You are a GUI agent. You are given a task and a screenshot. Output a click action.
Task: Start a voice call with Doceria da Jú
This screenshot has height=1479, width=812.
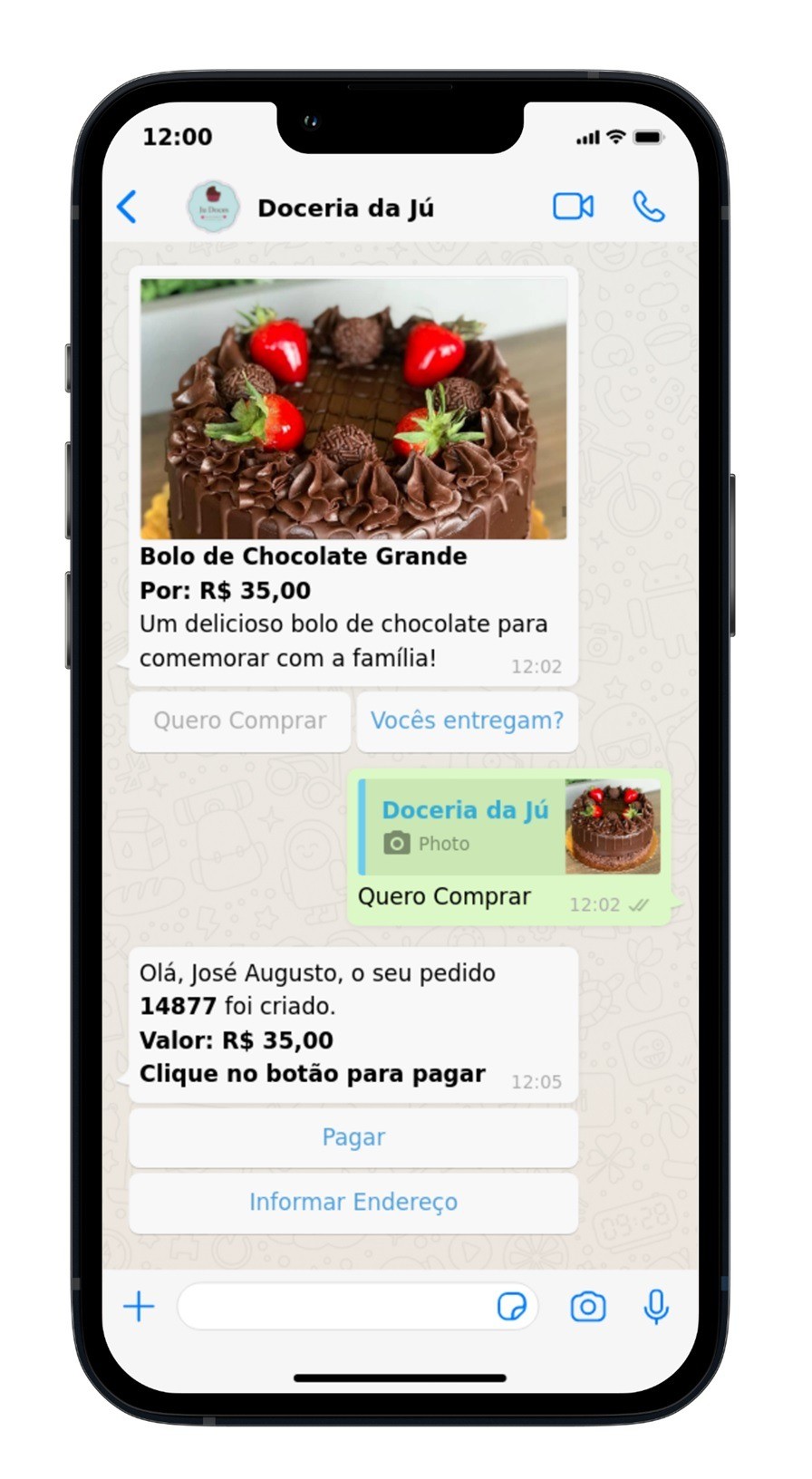click(648, 208)
